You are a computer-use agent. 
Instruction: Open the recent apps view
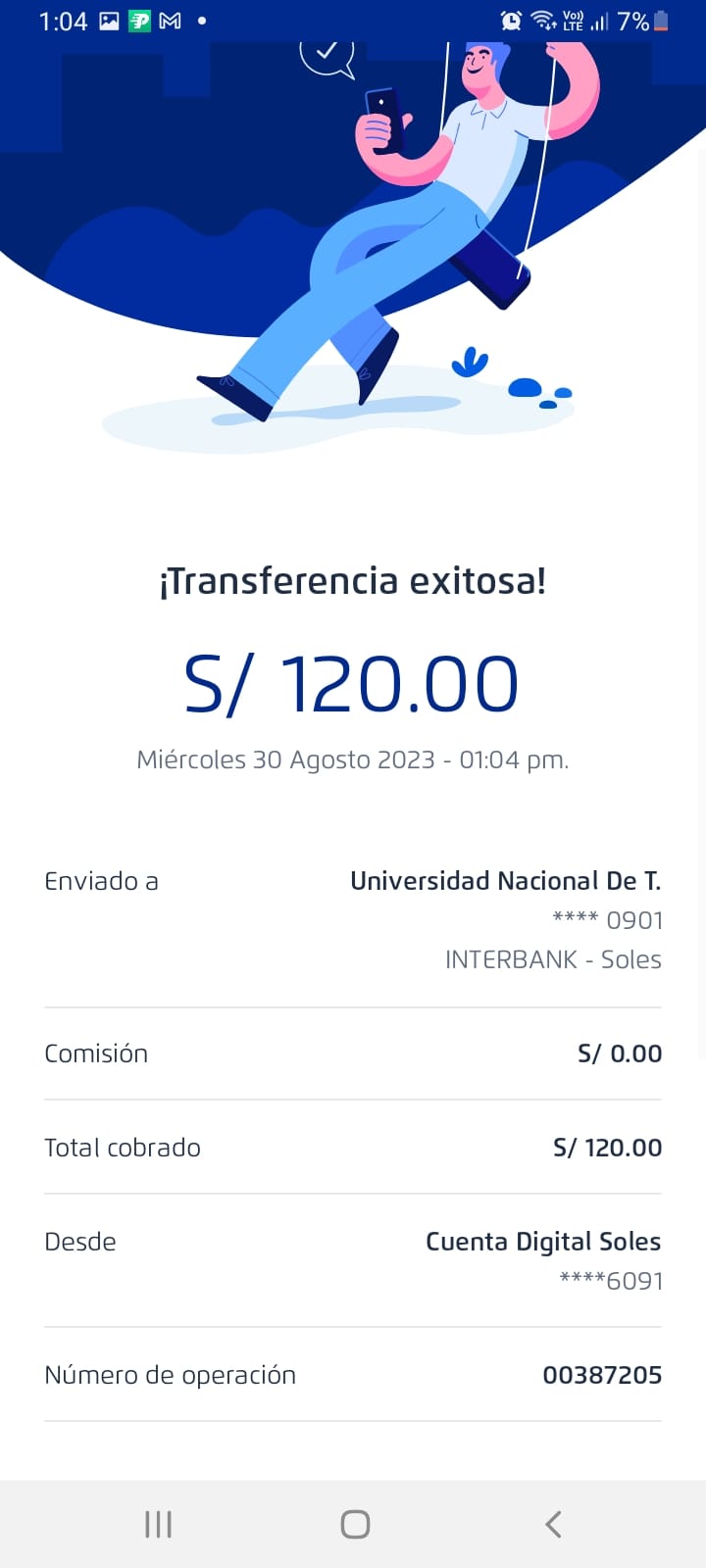(x=158, y=1524)
